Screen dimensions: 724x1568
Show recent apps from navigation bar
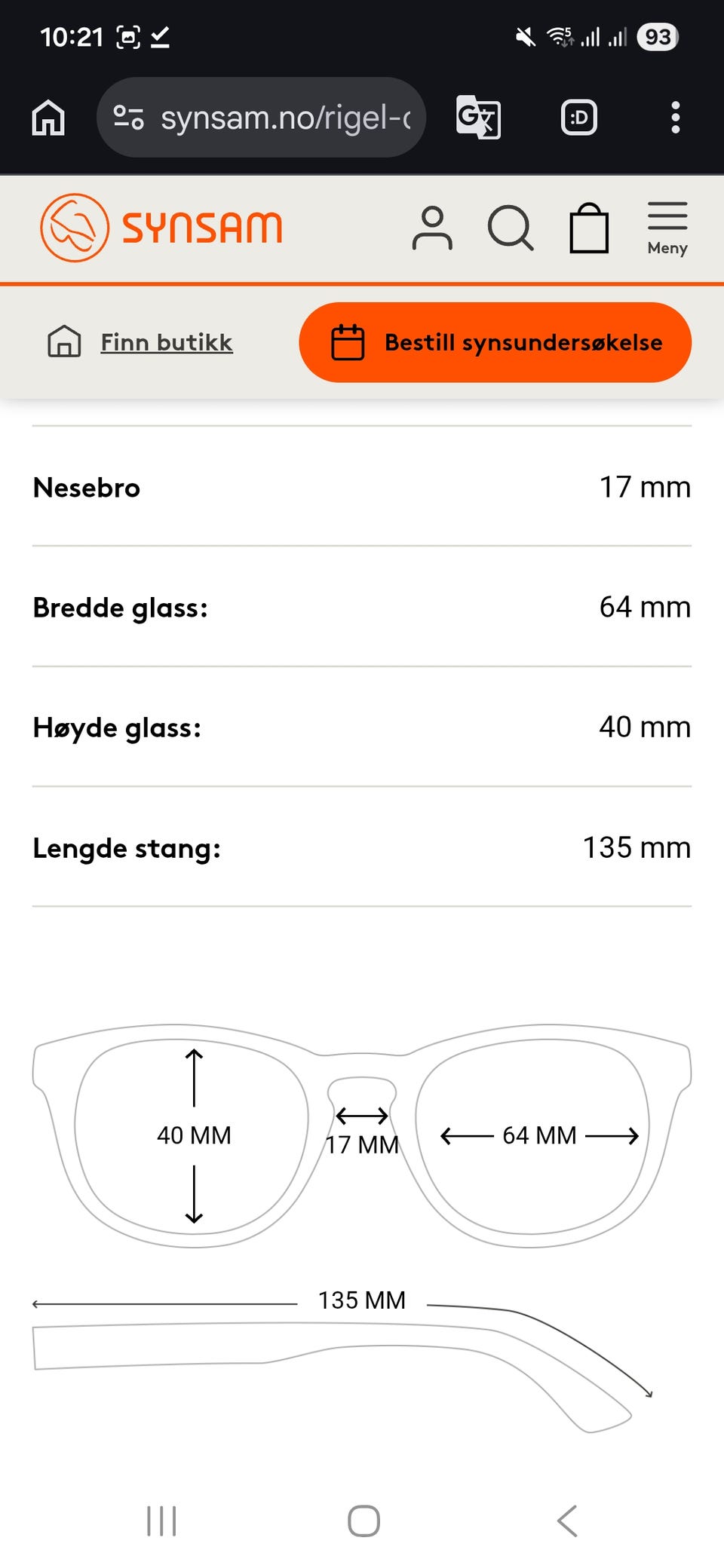(161, 1521)
